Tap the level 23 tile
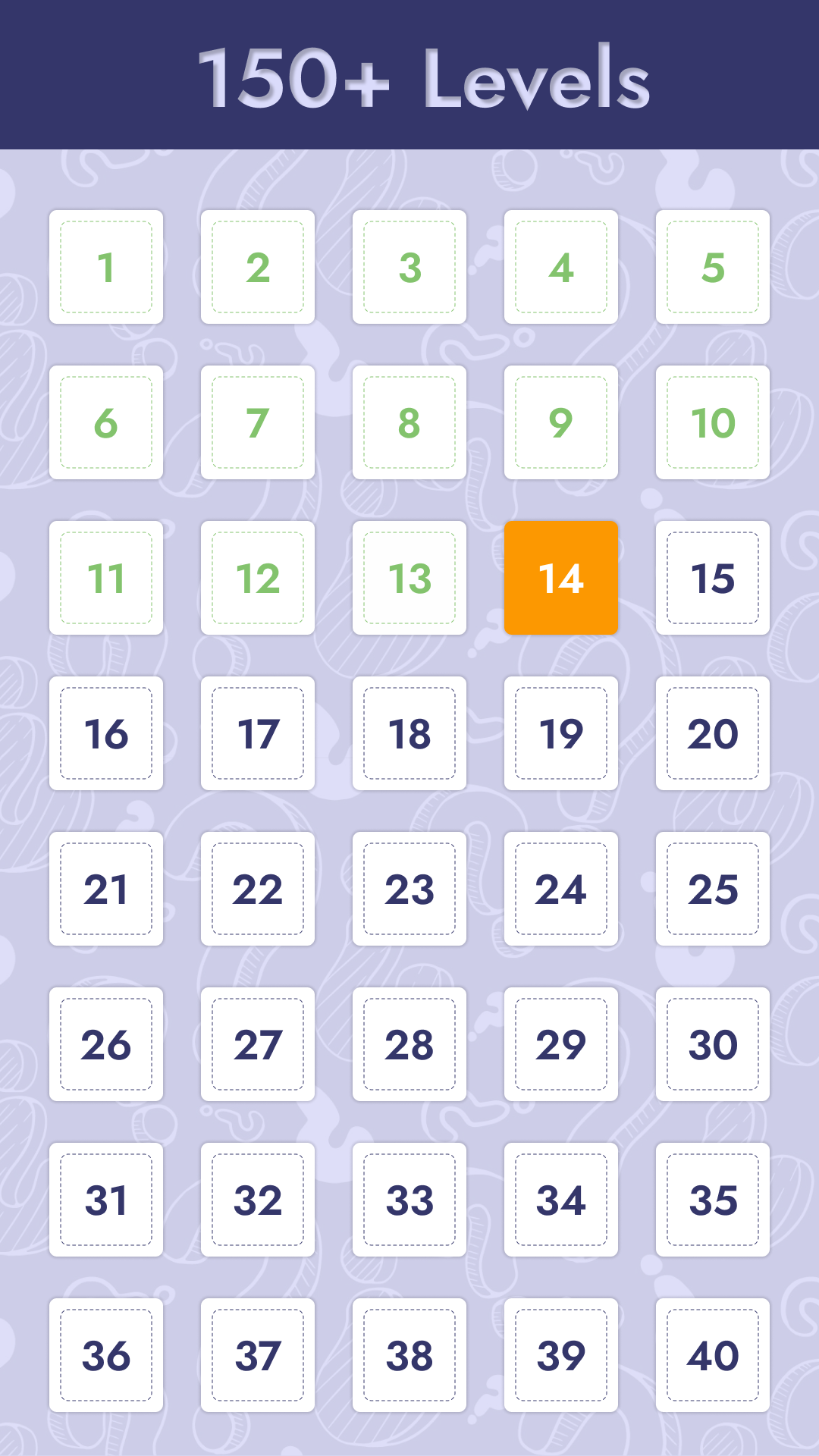This screenshot has width=819, height=1456. point(409,889)
